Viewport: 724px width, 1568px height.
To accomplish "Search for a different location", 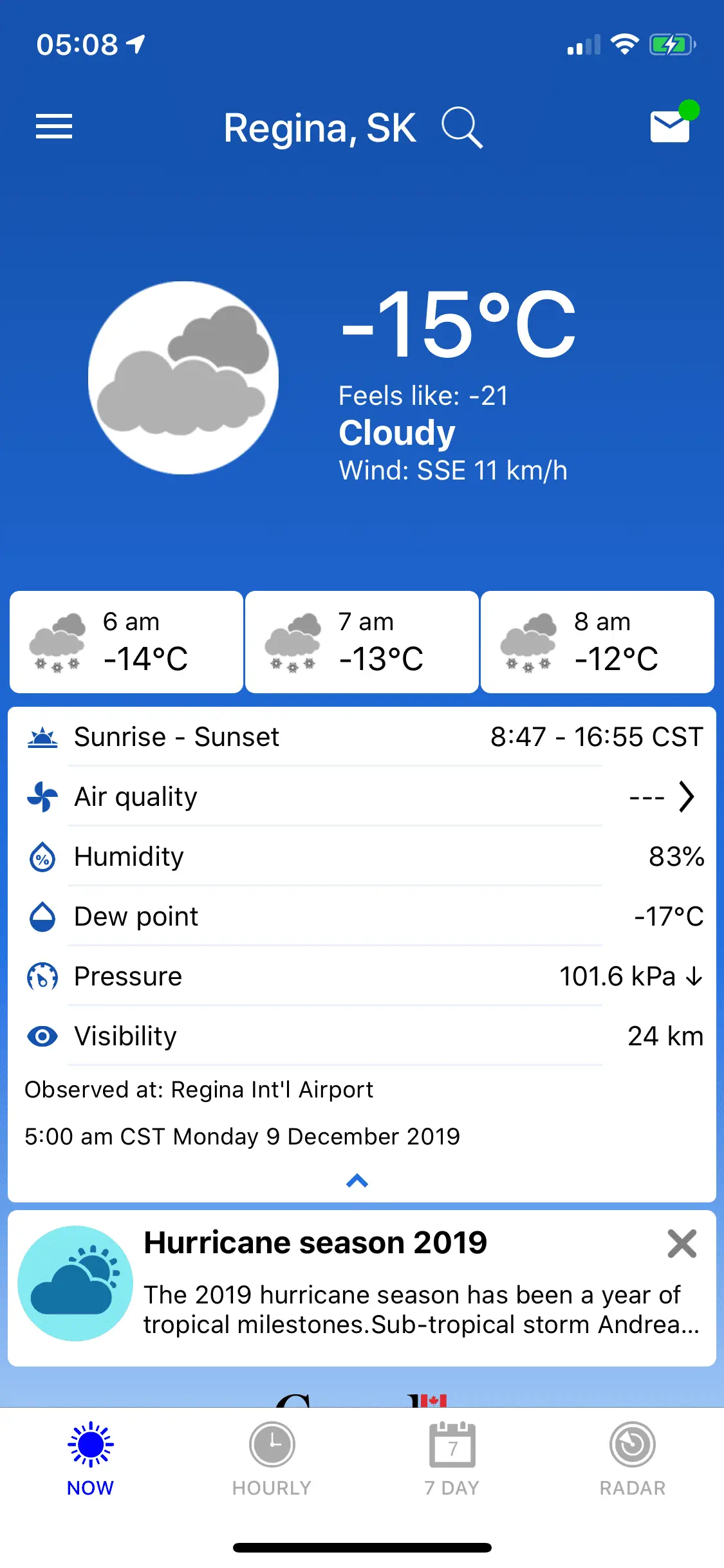I will pos(461,128).
